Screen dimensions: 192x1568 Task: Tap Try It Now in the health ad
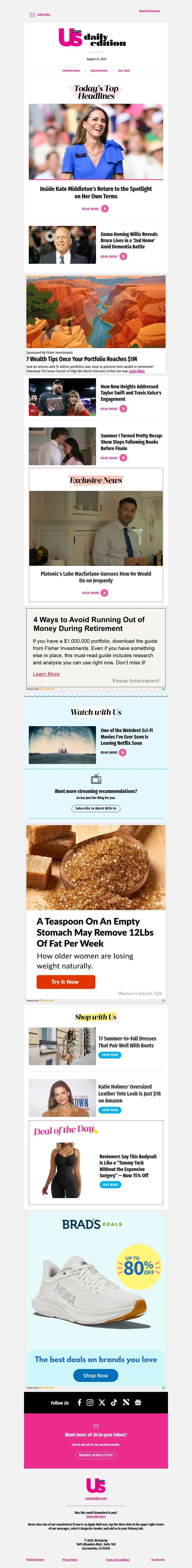pos(65,982)
